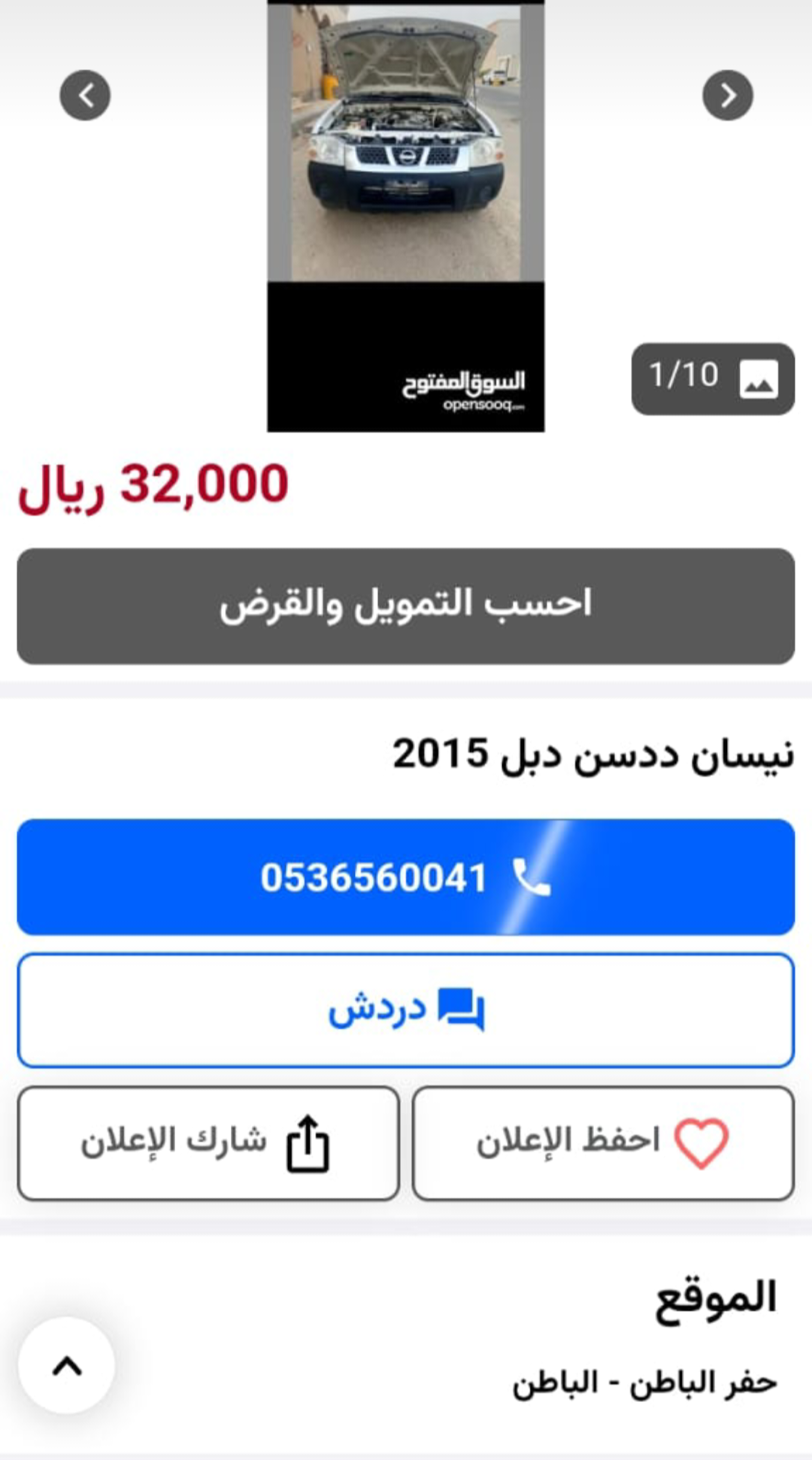The width and height of the screenshot is (812, 1460).
Task: Start a chat with the seller
Action: [406, 1010]
